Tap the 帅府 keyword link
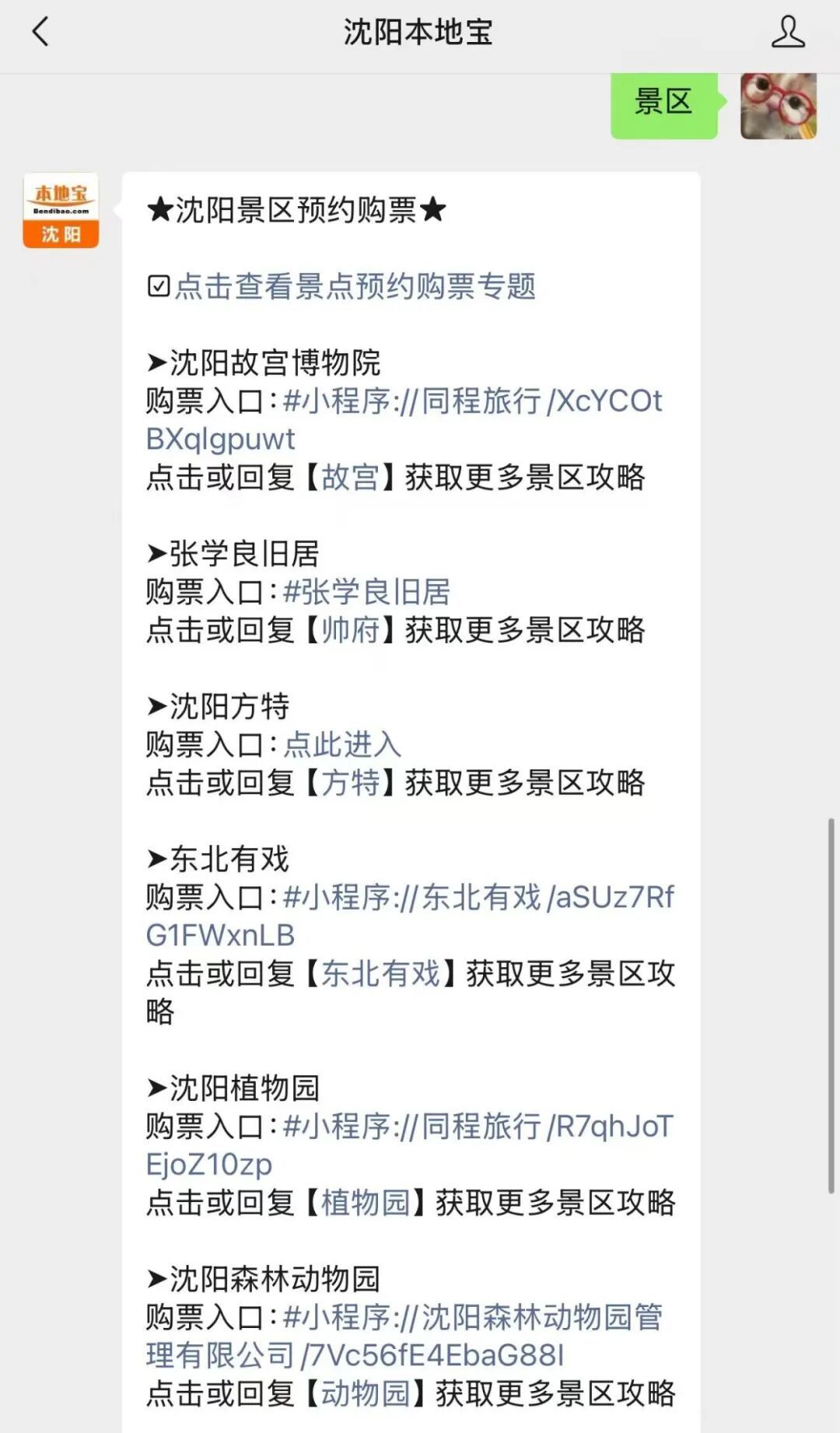Viewport: 840px width, 1433px height. pos(351,629)
